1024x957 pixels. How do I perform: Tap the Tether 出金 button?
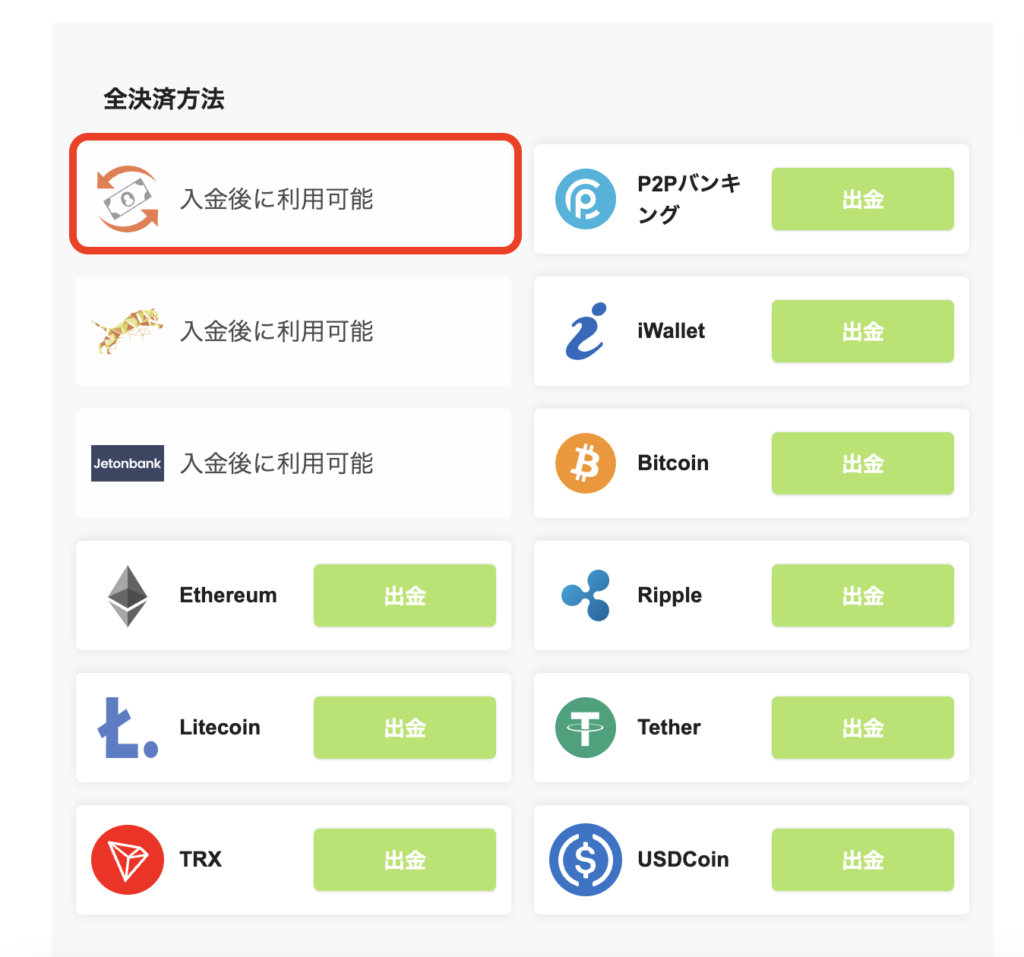[862, 727]
